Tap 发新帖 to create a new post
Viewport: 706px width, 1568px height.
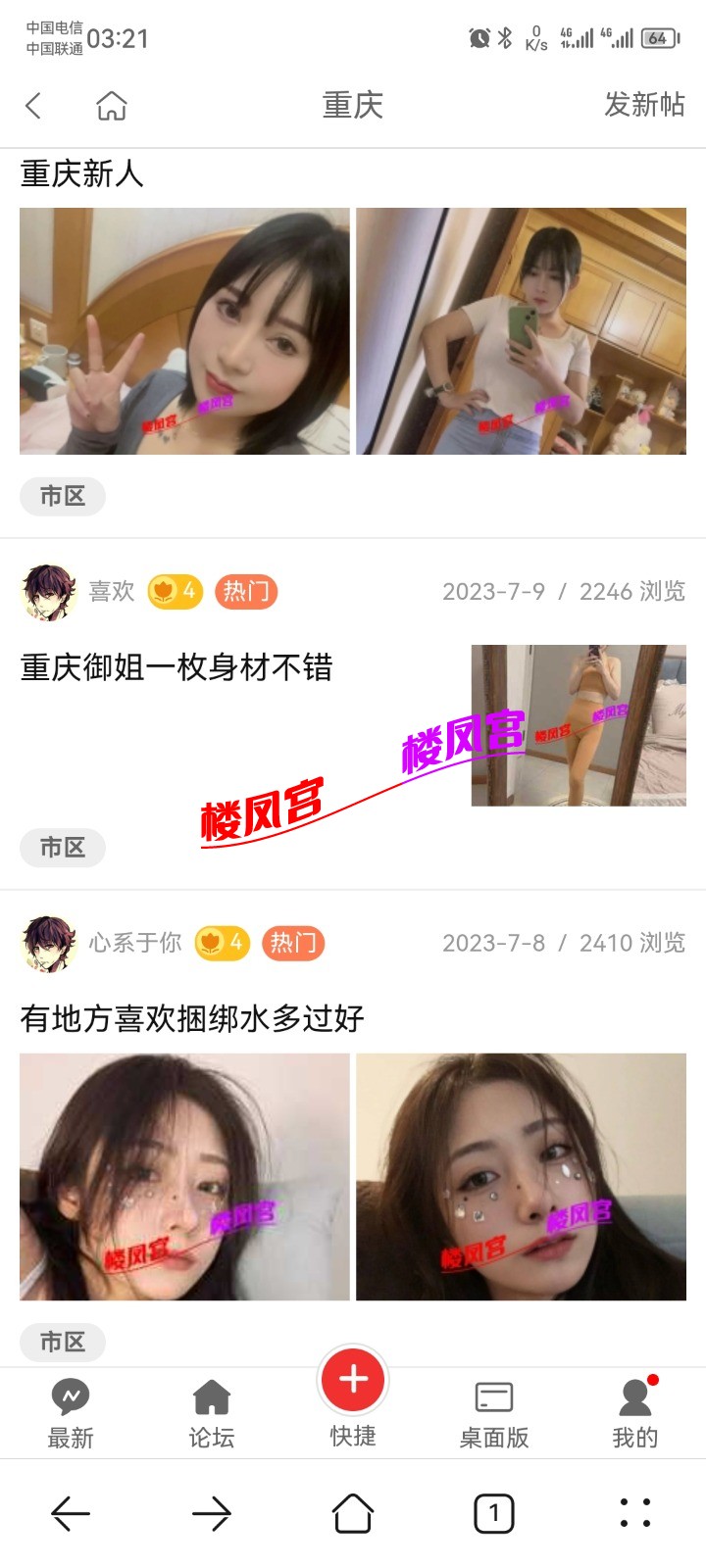coord(644,105)
